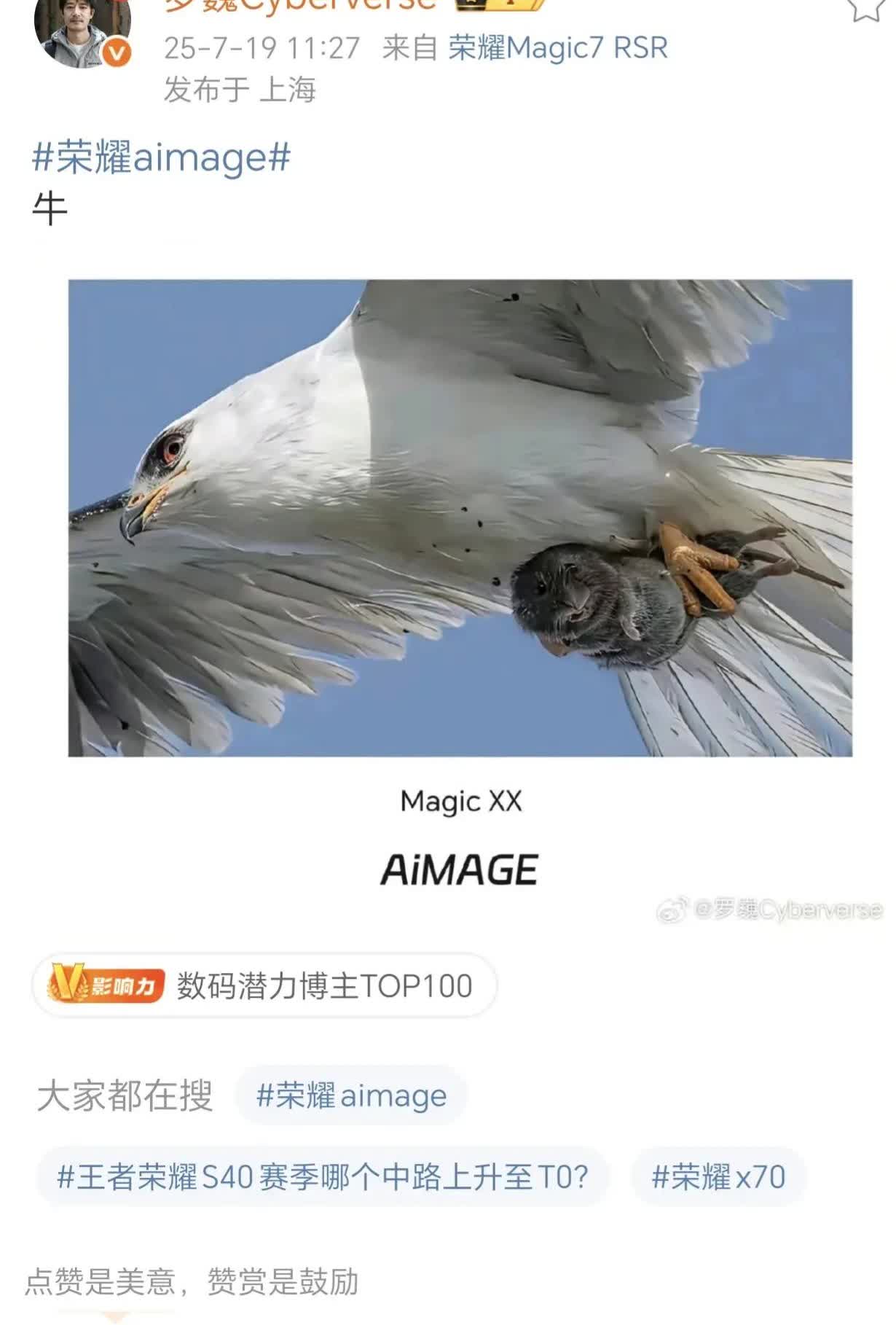Open the #荣耀x70 search chip
Image resolution: width=896 pixels, height=1325 pixels.
click(718, 1177)
